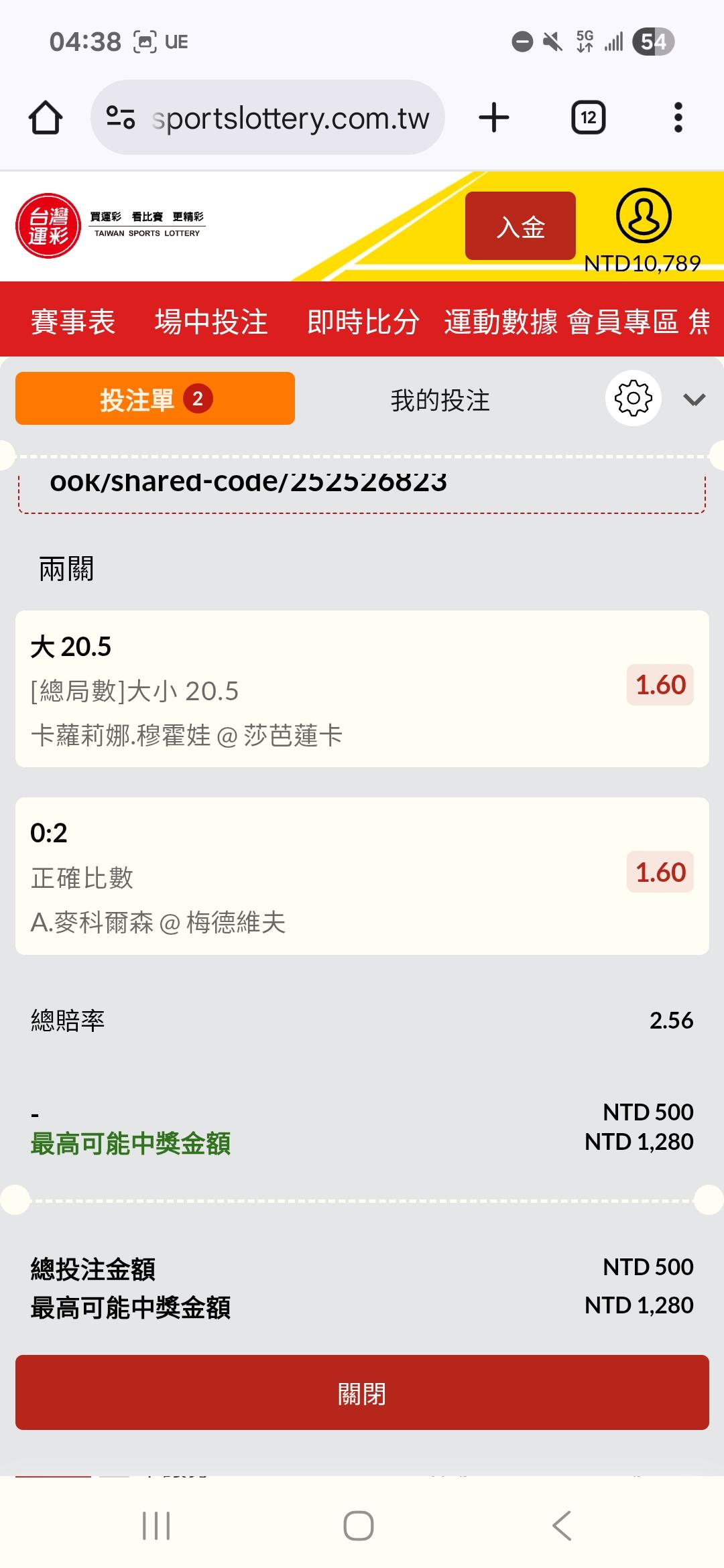Switch to the 賽事表 section
This screenshot has height=1568, width=724.
pos(73,322)
